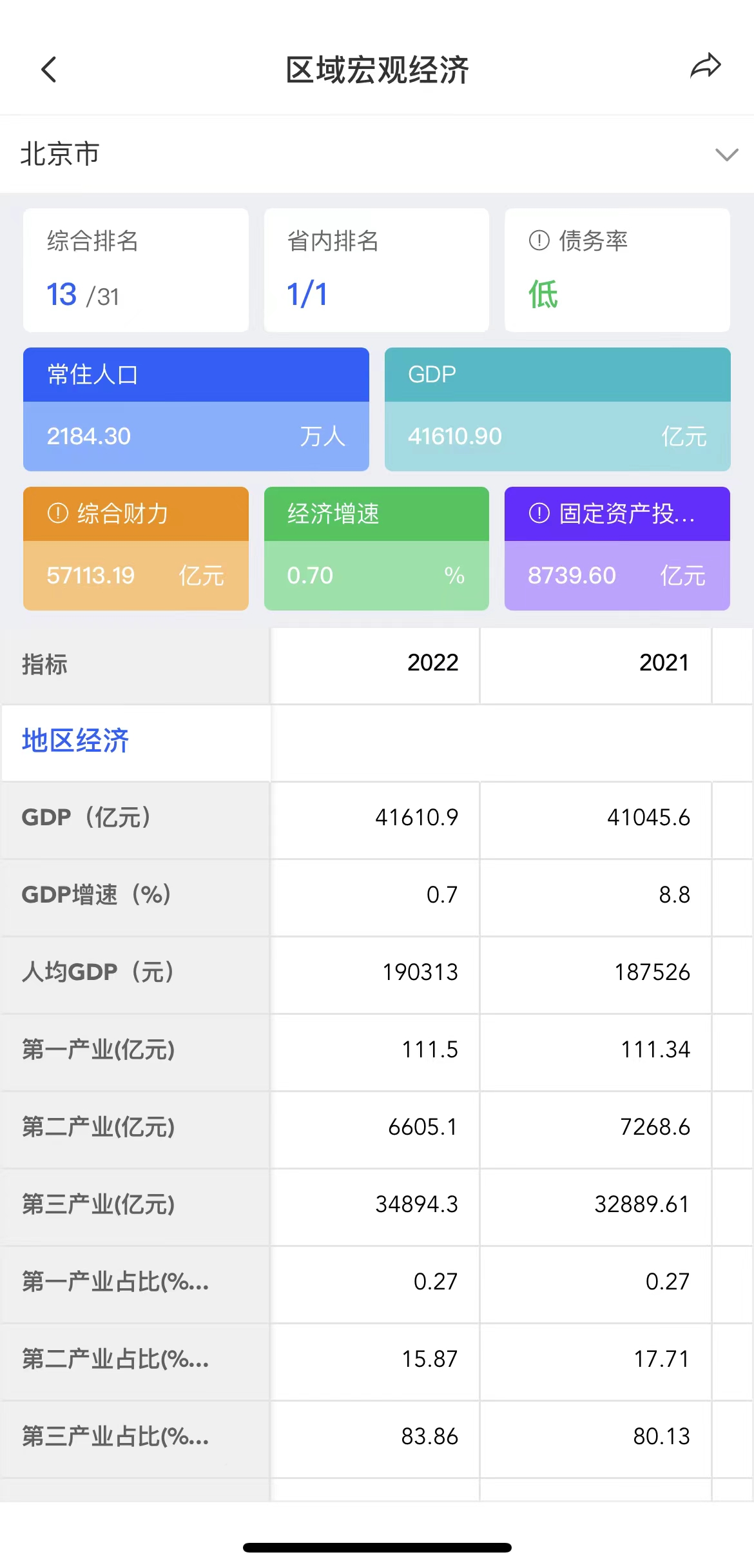Viewport: 754px width, 1568px height.
Task: Tap the info icon beside 综合财力
Action: click(57, 513)
